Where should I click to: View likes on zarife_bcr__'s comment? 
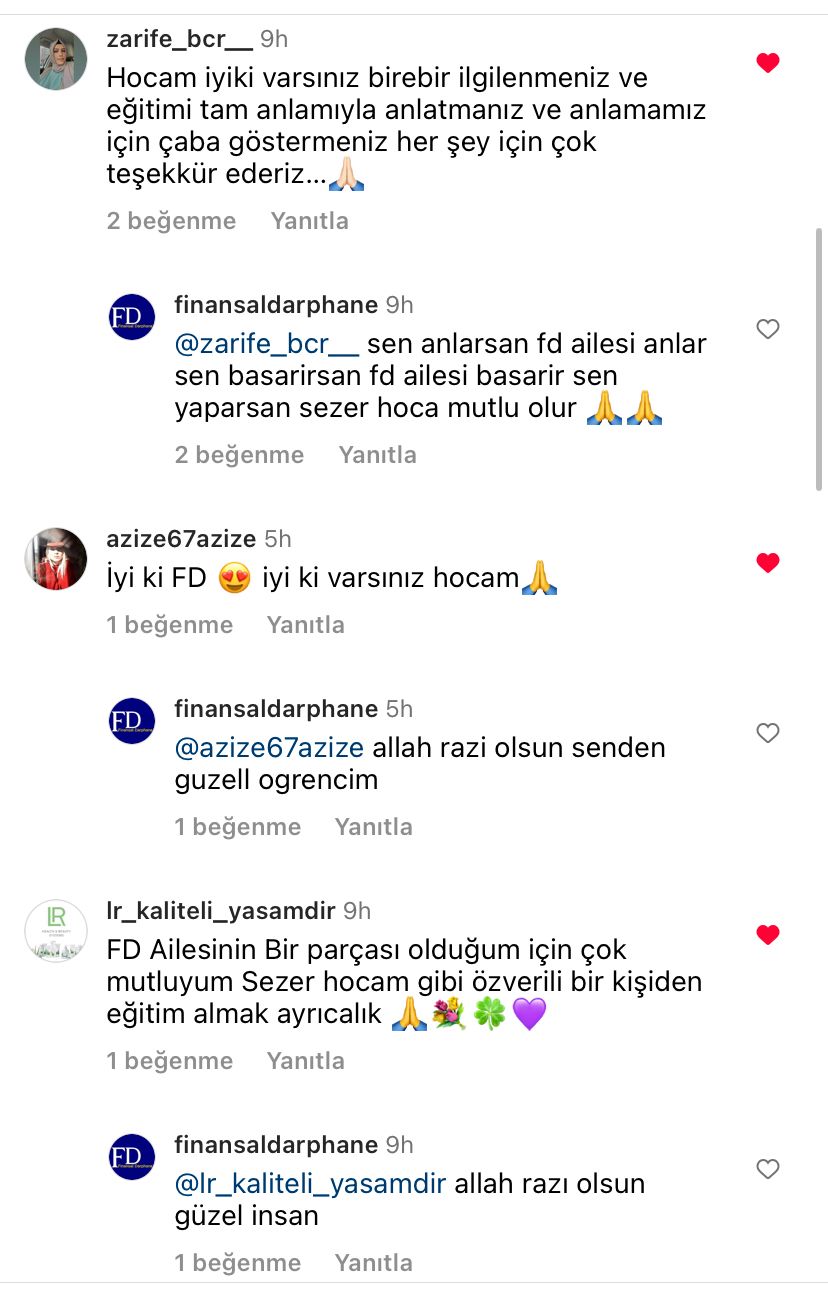171,221
